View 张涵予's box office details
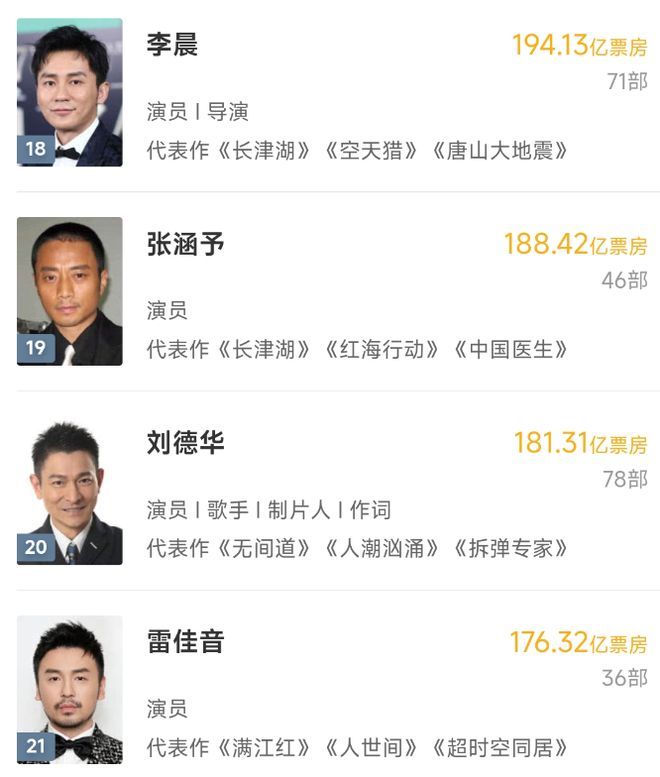 575,245
